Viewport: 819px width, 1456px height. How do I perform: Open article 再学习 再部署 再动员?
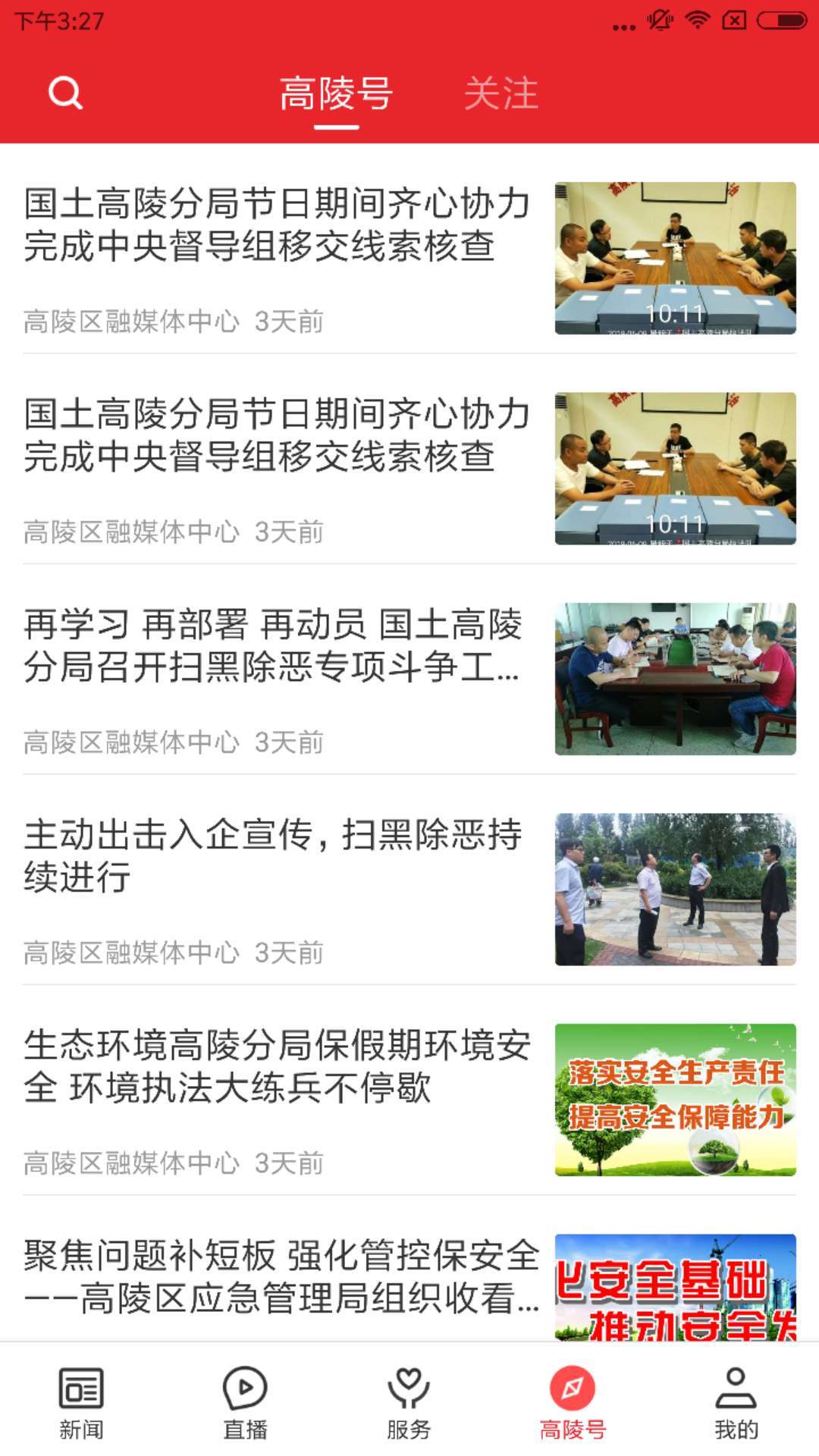coord(271,646)
